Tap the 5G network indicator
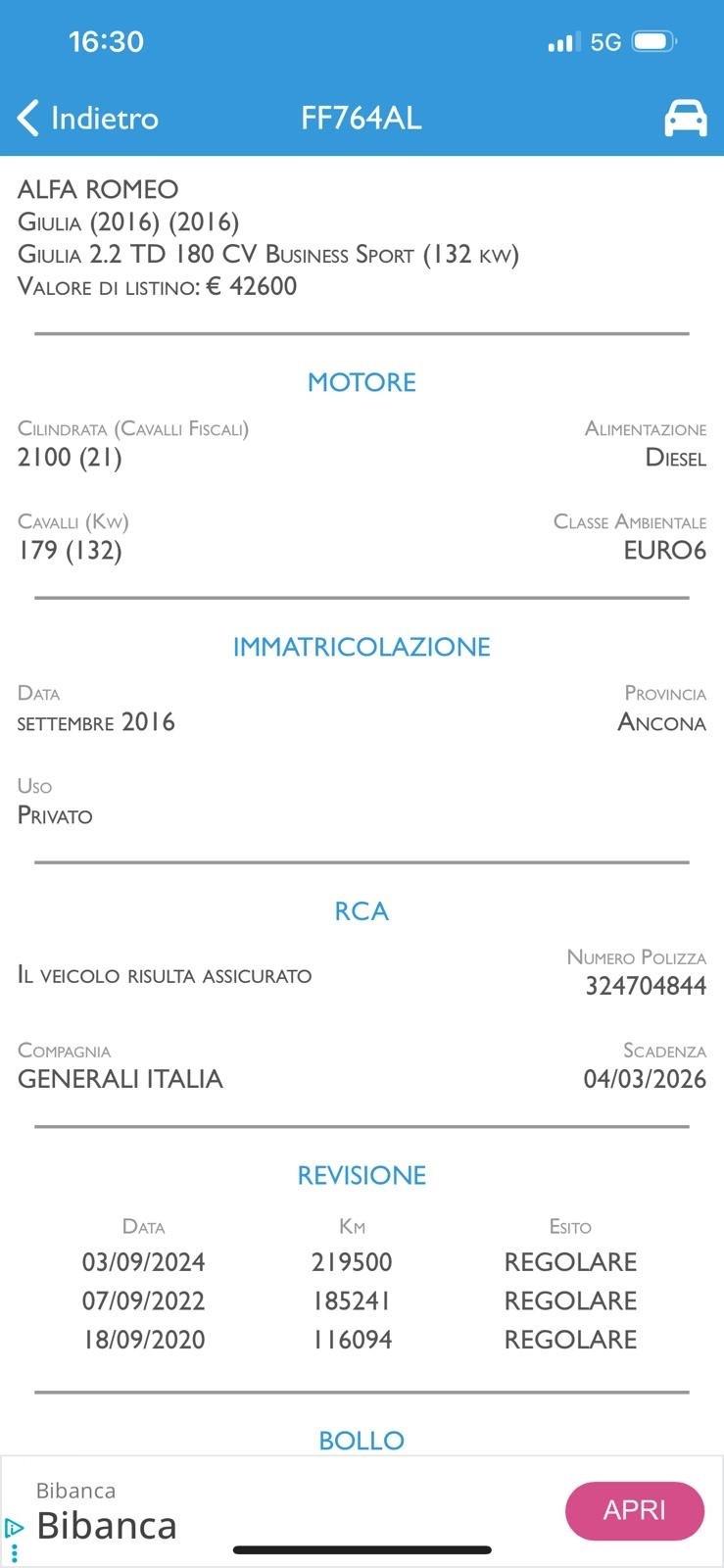This screenshot has height=1568, width=724. (x=607, y=41)
